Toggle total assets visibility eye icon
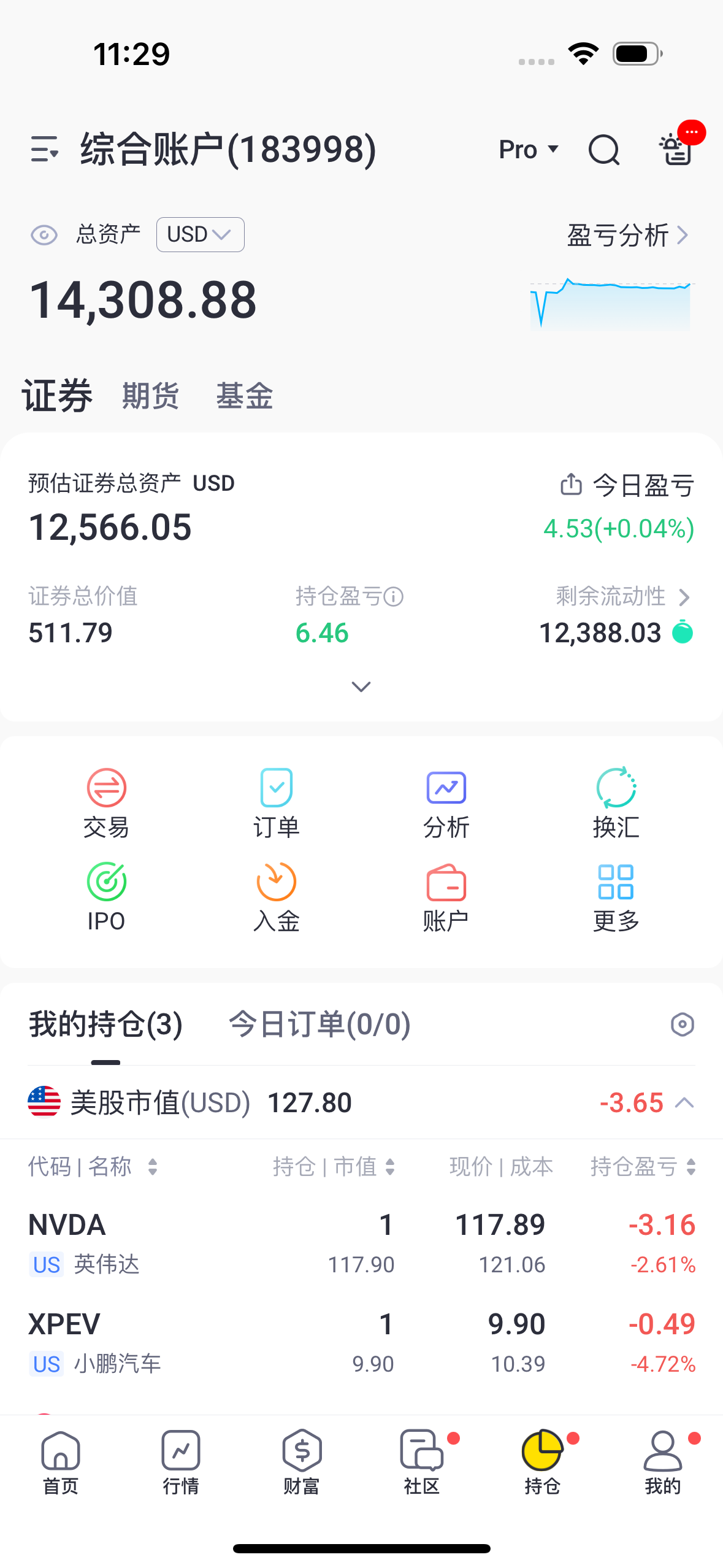Image resolution: width=723 pixels, height=1568 pixels. coord(44,235)
